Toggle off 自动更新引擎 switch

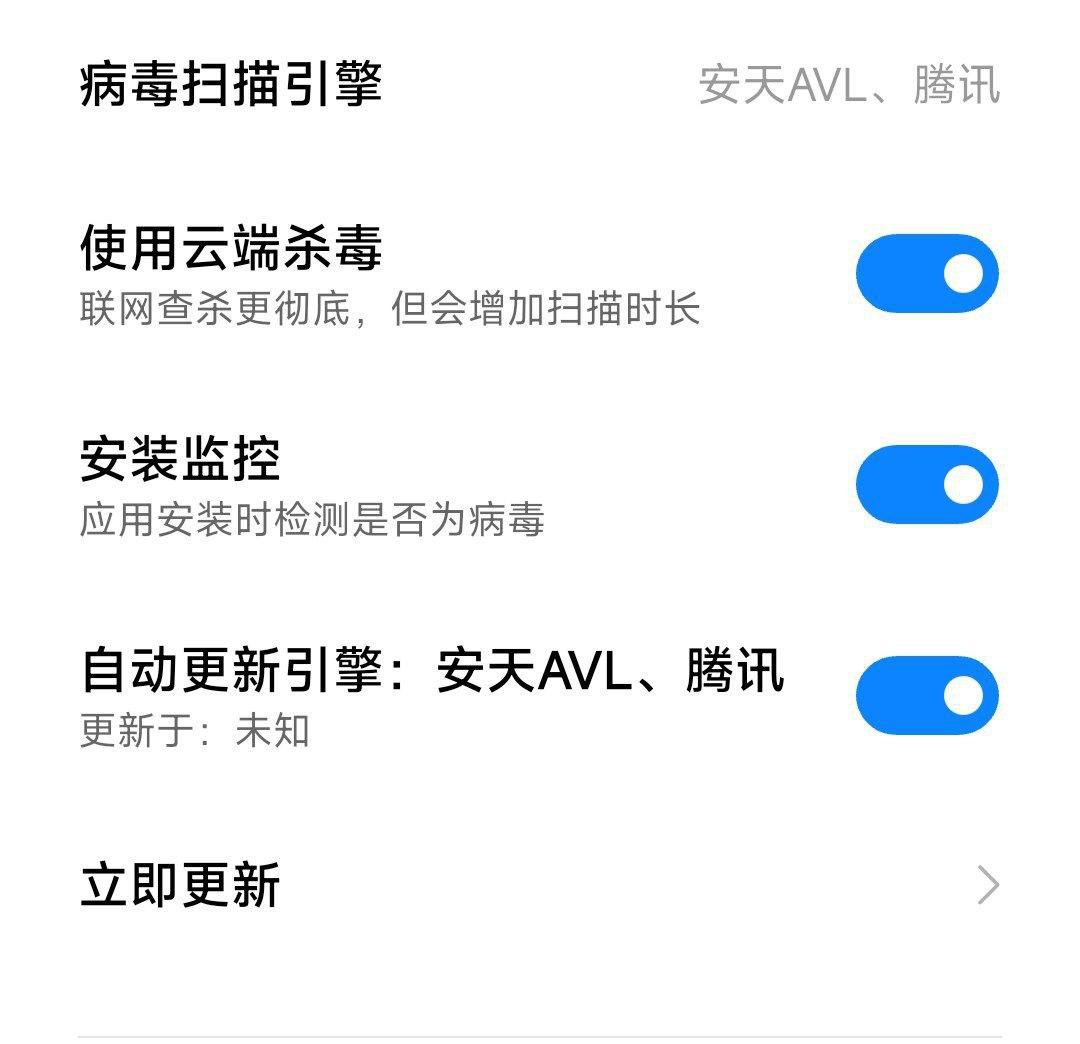927,696
